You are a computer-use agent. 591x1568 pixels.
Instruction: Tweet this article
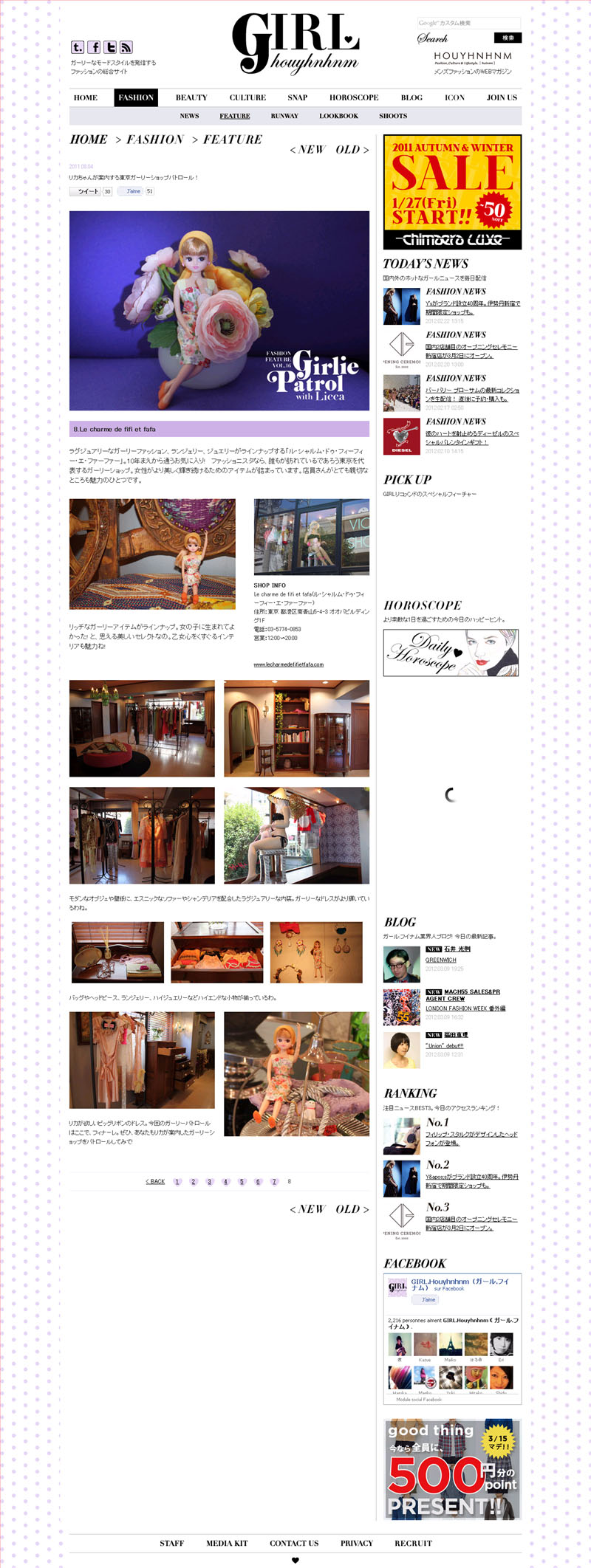(x=88, y=191)
